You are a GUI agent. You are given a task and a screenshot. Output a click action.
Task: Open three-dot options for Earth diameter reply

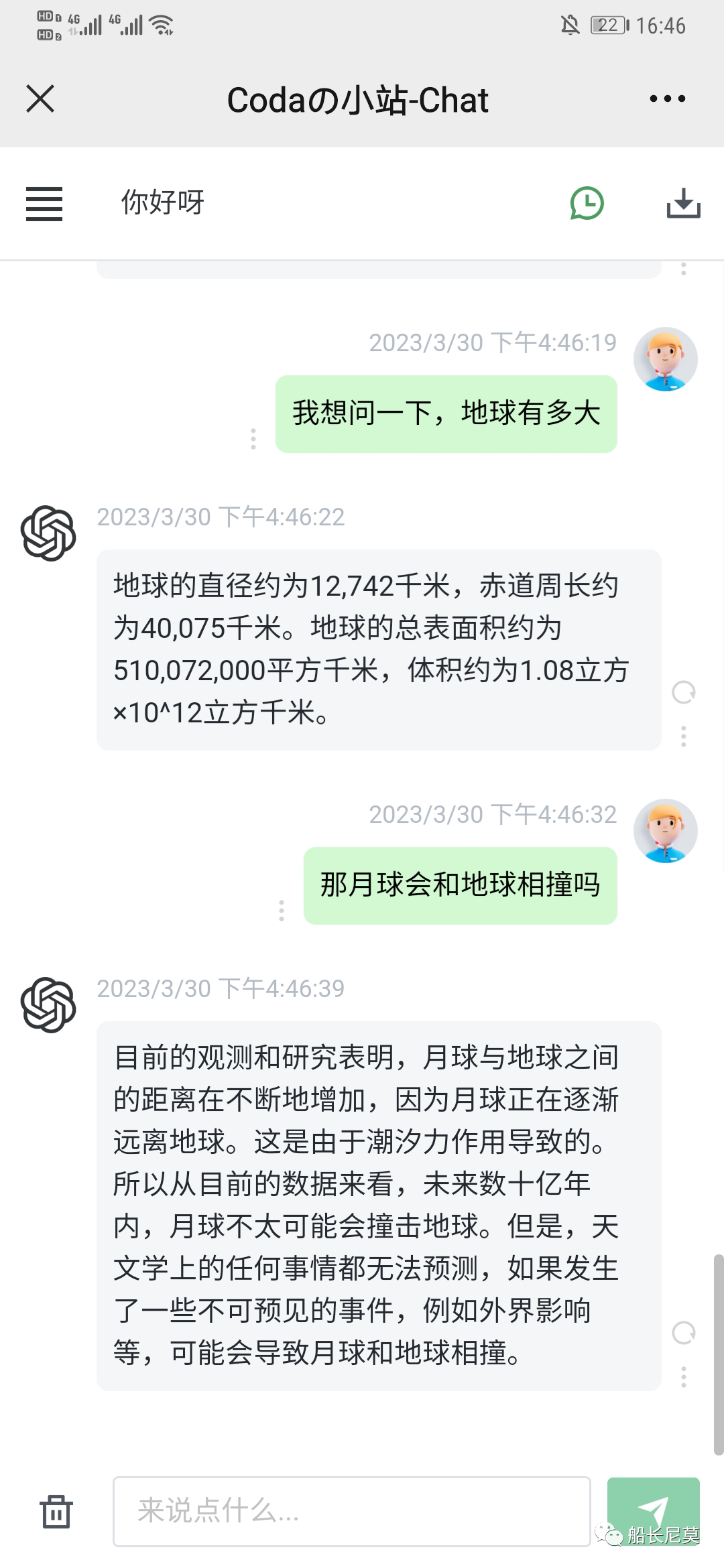pos(683,736)
